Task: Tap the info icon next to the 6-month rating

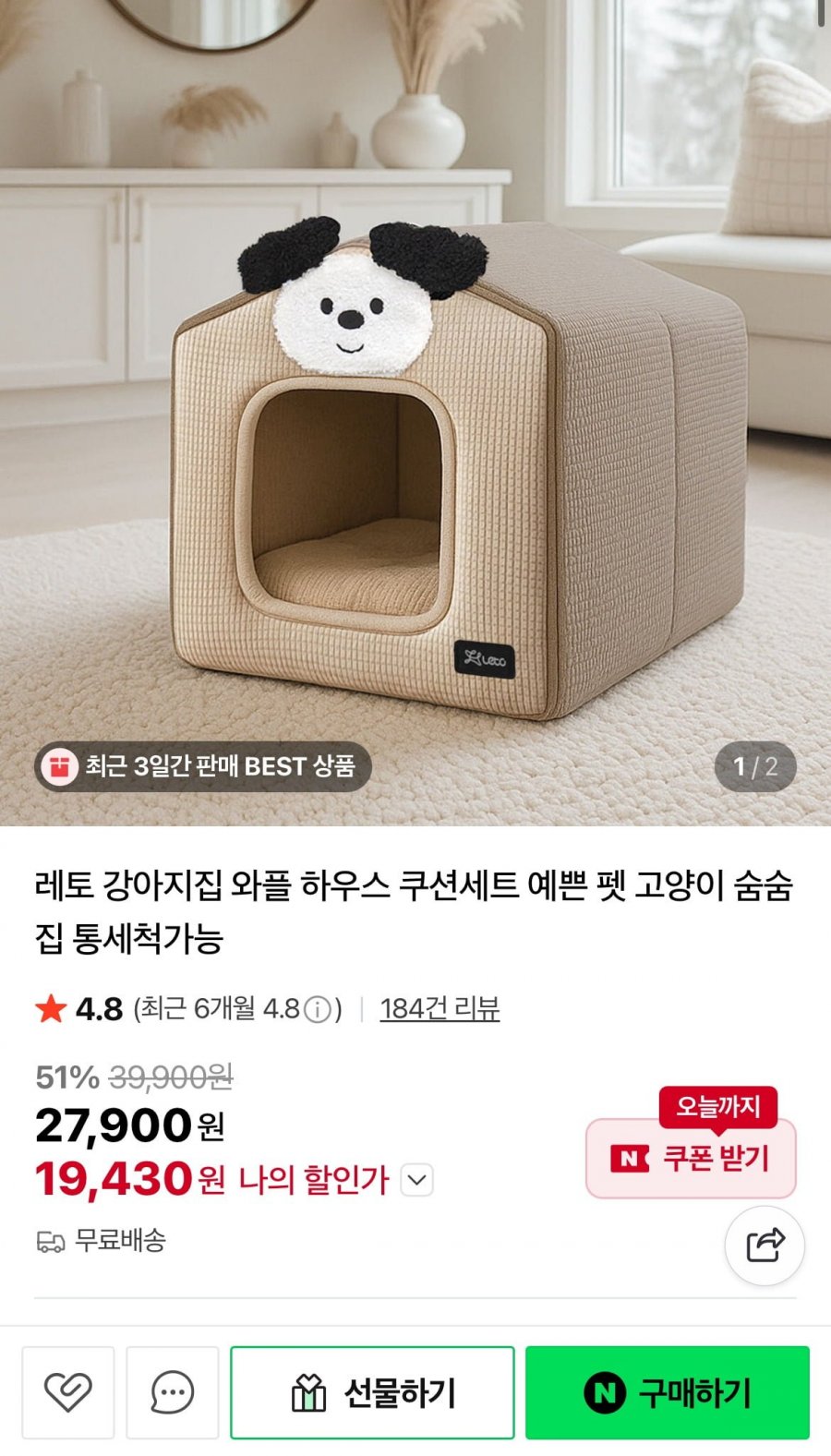Action: tap(317, 1010)
